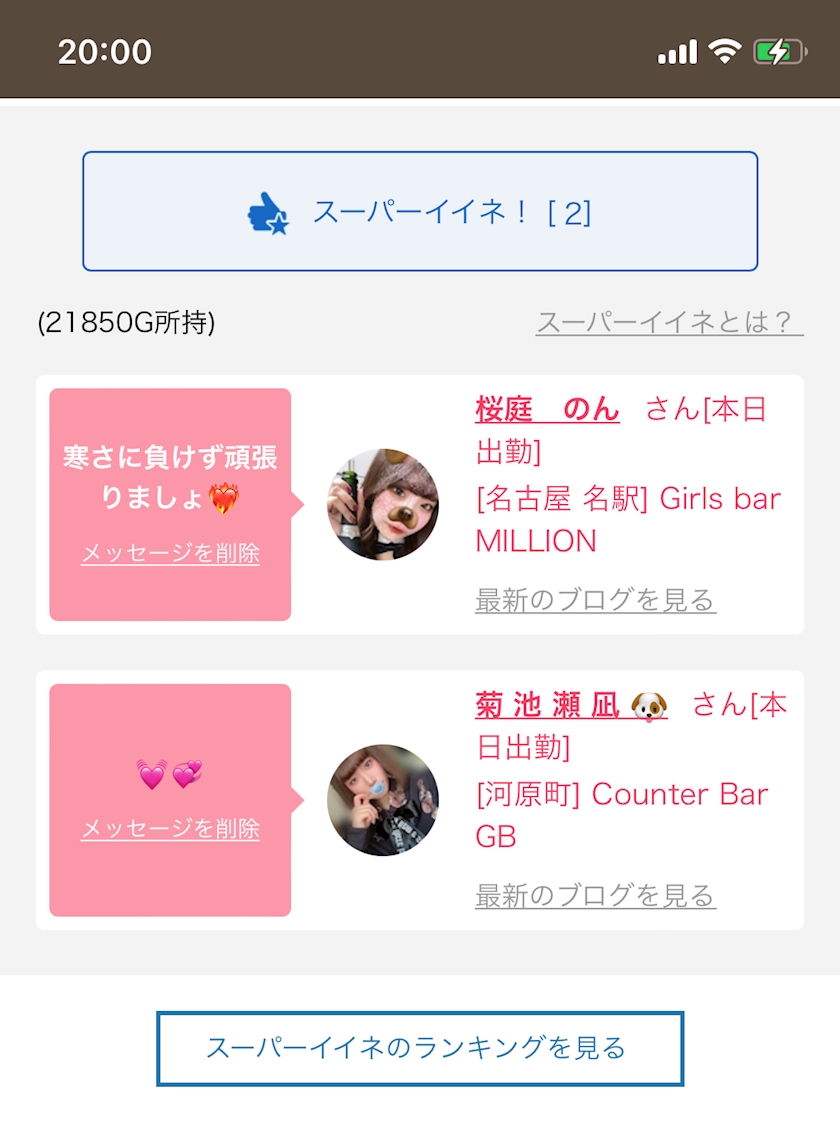View the latest blog of 菊池瀬凪
The height and width of the screenshot is (1134, 840).
(x=595, y=895)
